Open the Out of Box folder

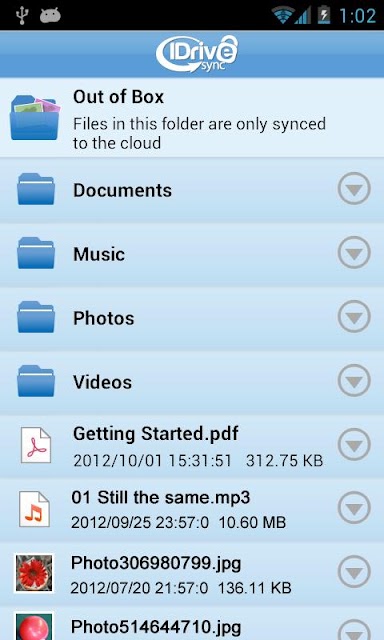(192, 118)
